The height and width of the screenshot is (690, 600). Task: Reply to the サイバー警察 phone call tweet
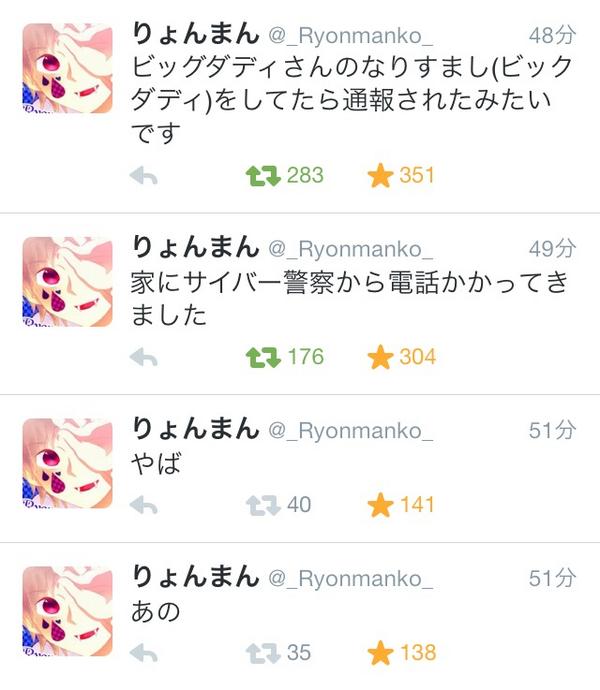tap(145, 357)
